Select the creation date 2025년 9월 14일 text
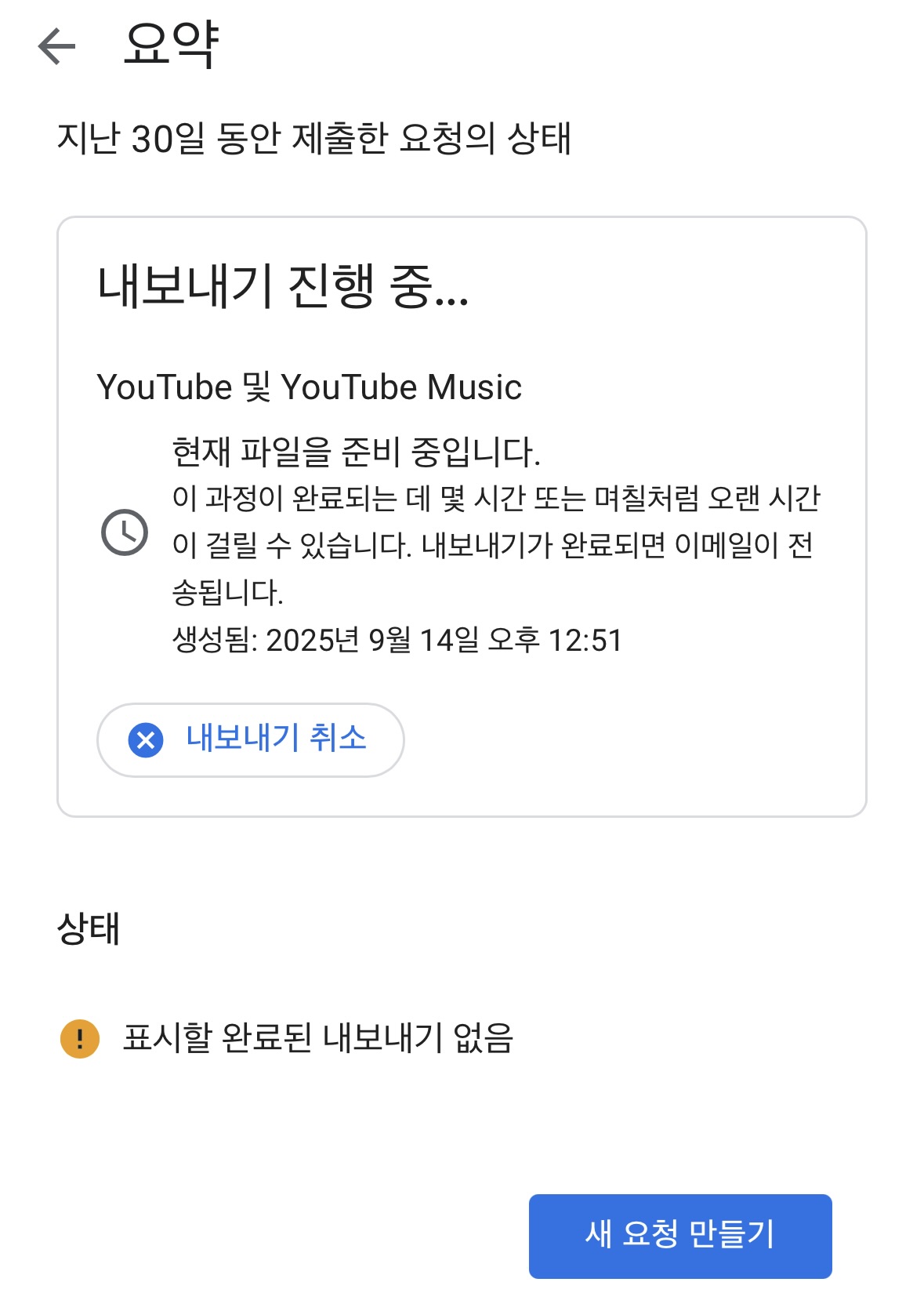The width and height of the screenshot is (924, 1293). 400,640
